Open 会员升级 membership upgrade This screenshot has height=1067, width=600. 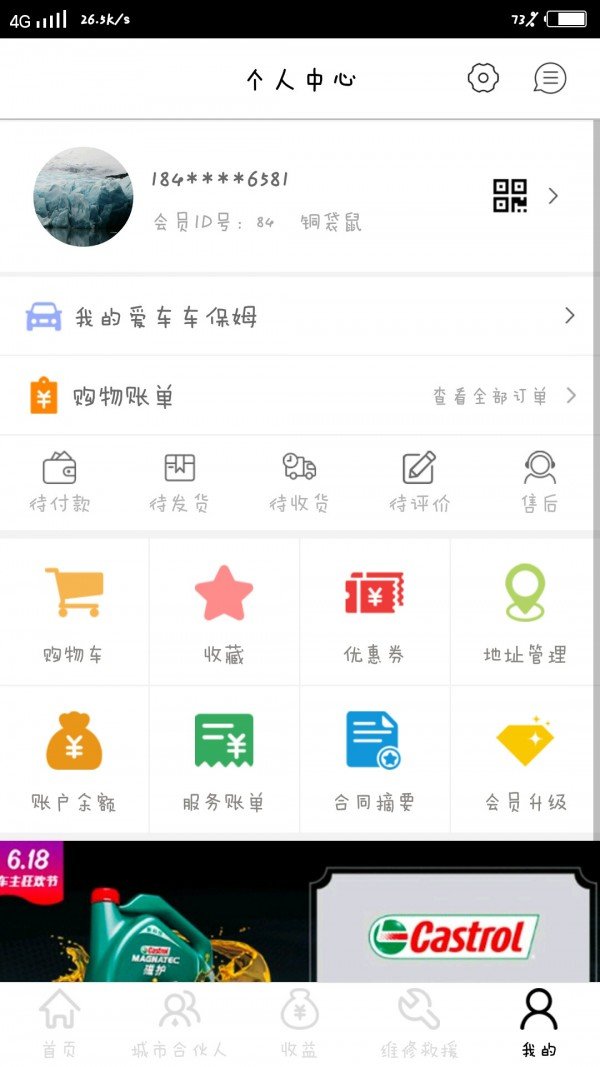pyautogui.click(x=525, y=760)
